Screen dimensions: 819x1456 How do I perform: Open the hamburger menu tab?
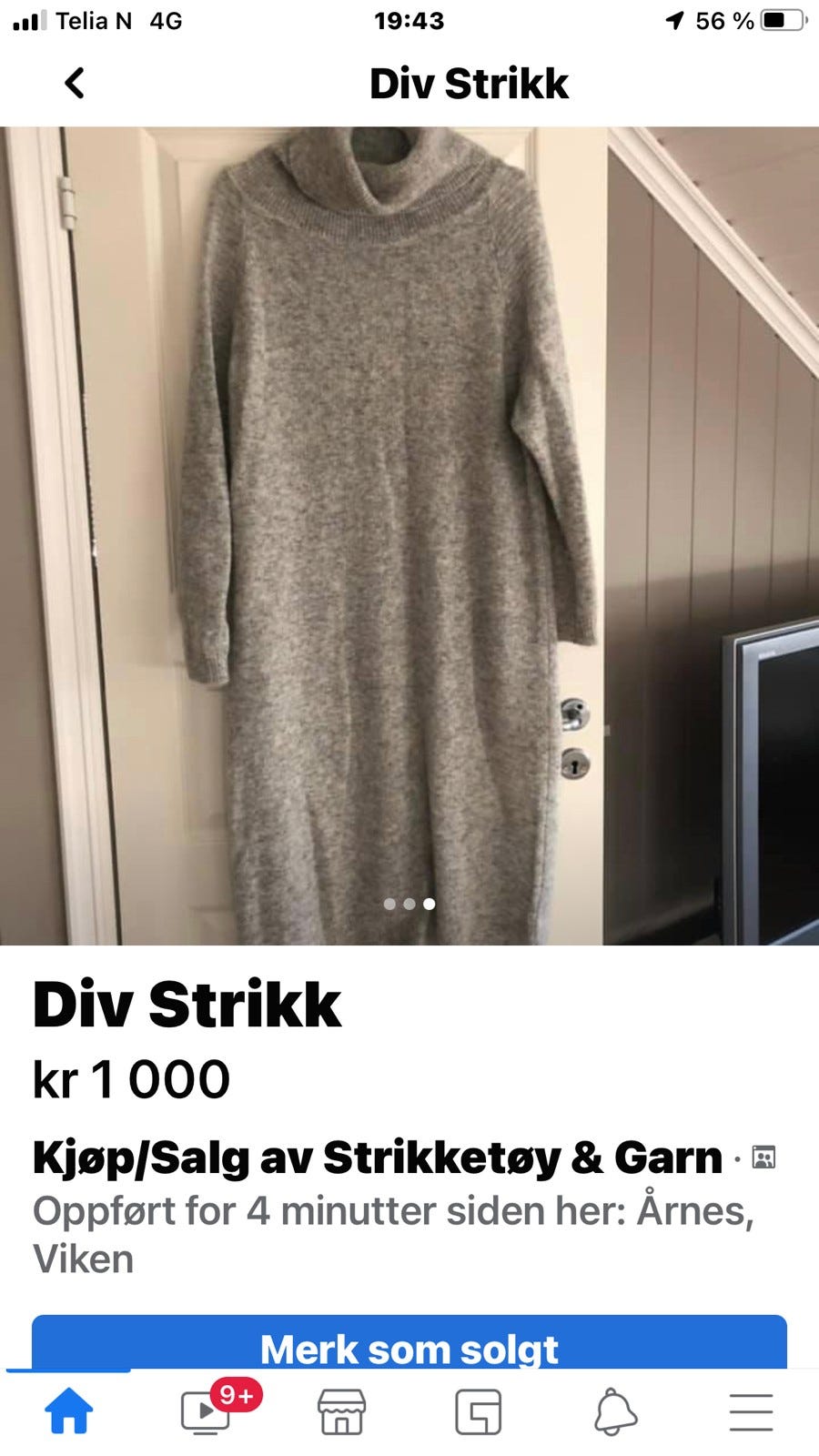pos(751,1412)
